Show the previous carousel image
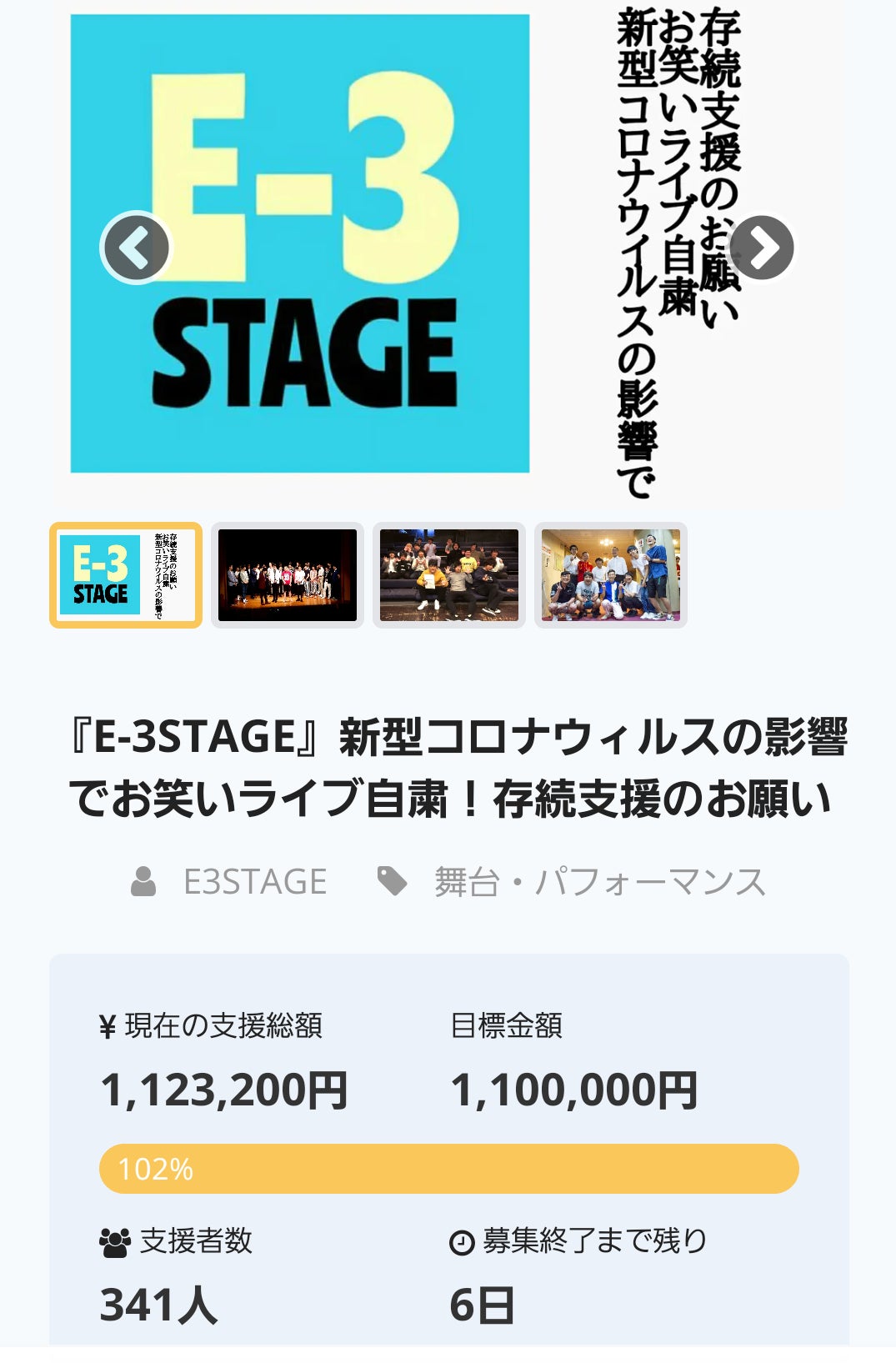The image size is (896, 1363). (x=136, y=248)
